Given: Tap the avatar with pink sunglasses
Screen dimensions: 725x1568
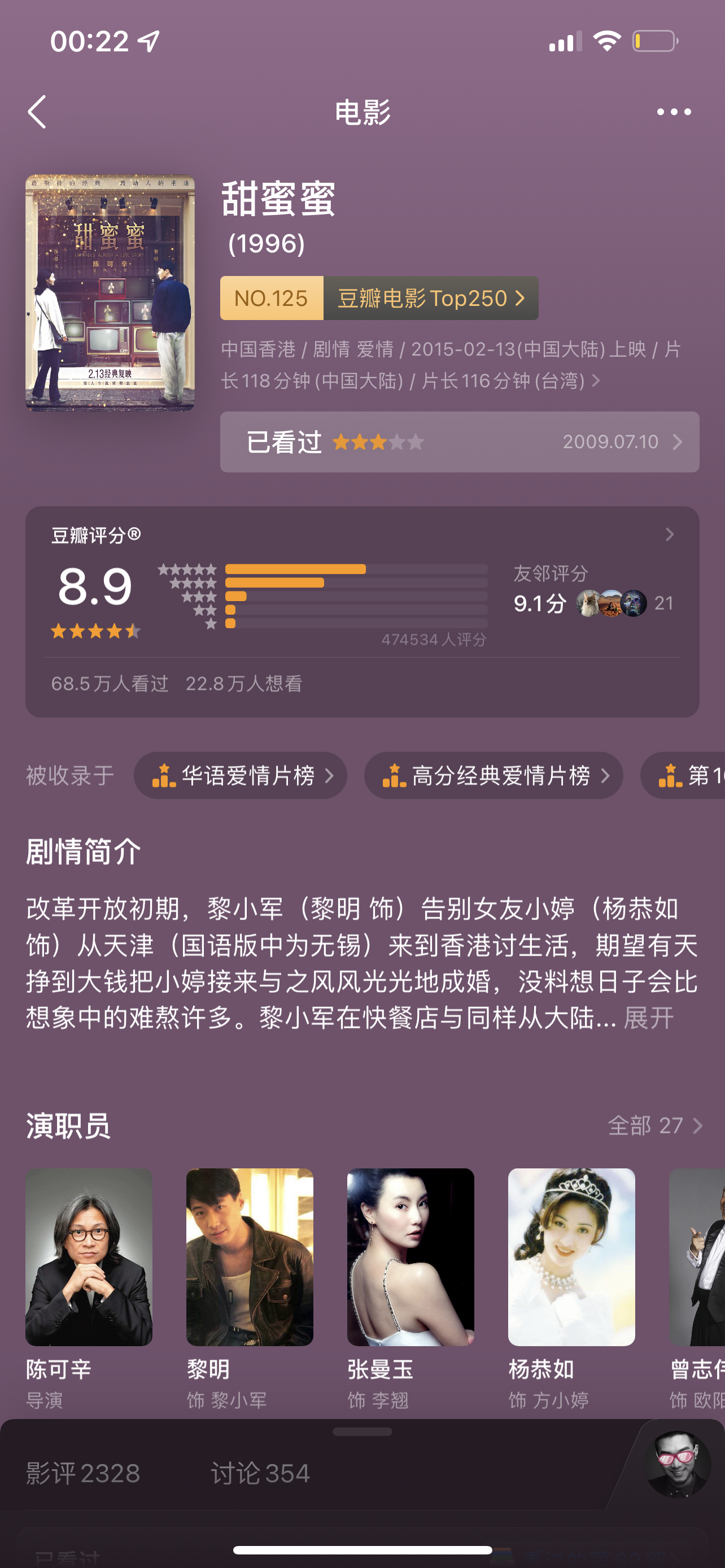Looking at the screenshot, I should tap(678, 1464).
